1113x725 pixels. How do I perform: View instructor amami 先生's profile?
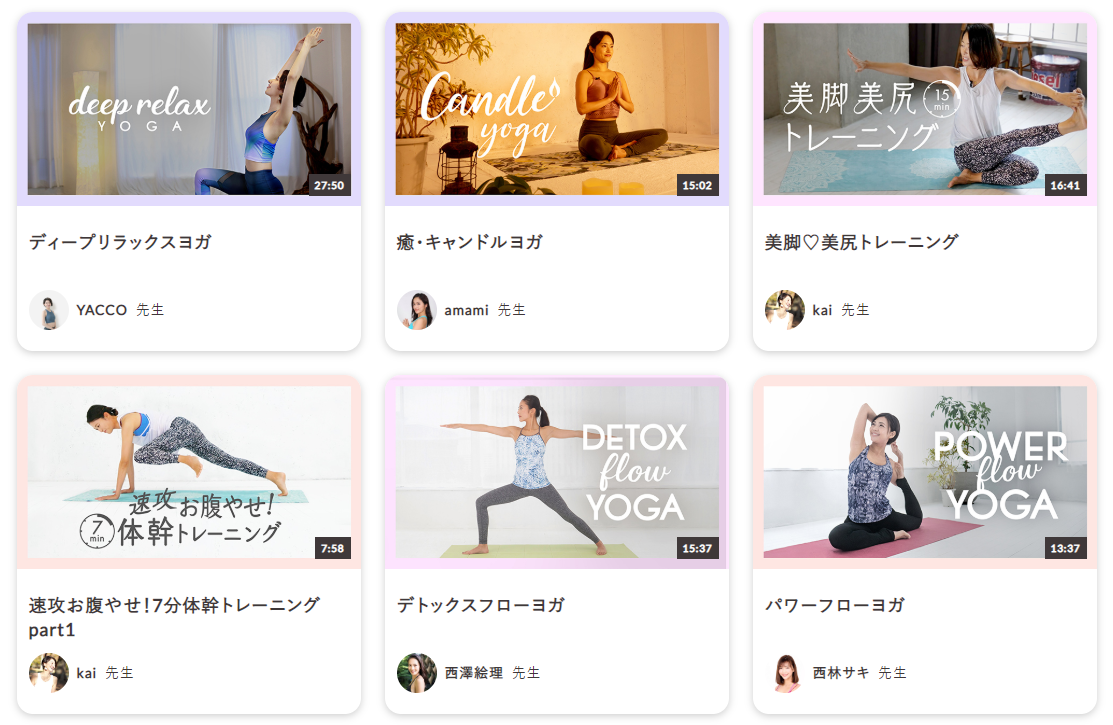click(x=466, y=310)
